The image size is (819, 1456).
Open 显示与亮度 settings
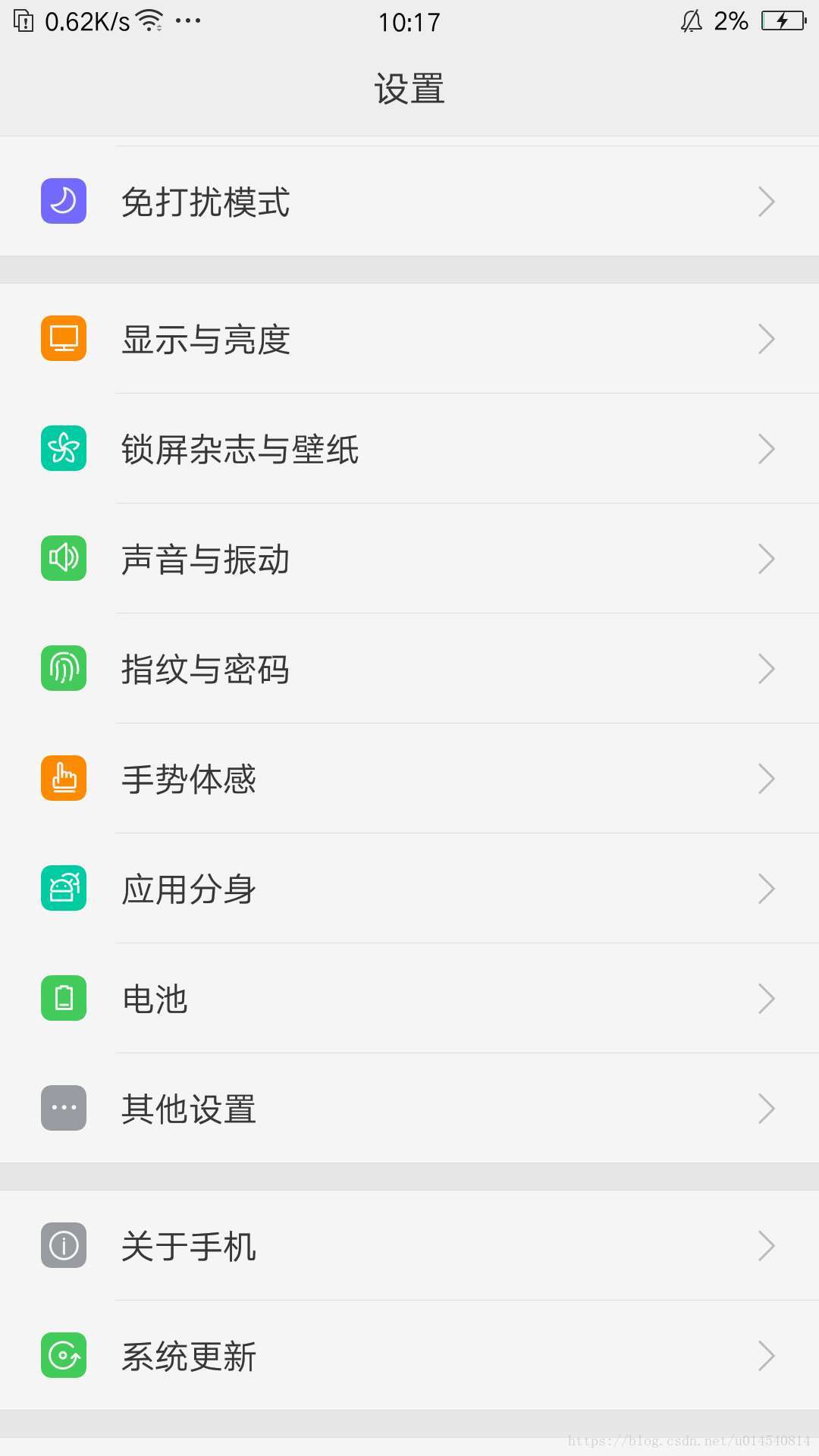(409, 339)
